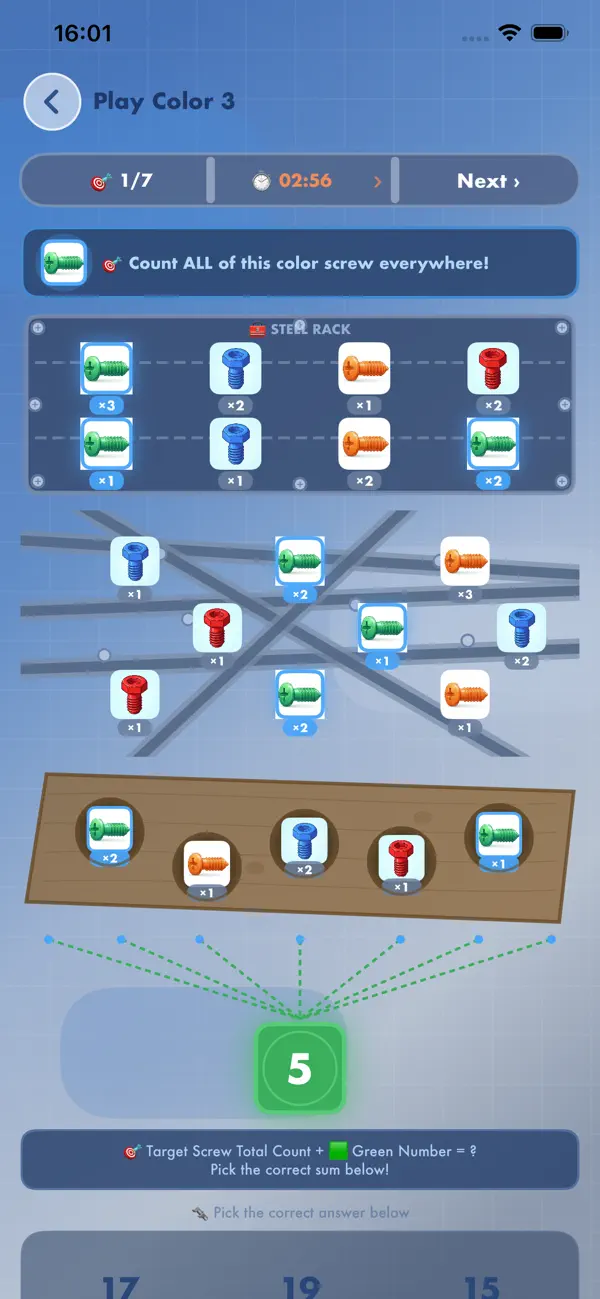Choose 19 as the answer

[300, 1284]
